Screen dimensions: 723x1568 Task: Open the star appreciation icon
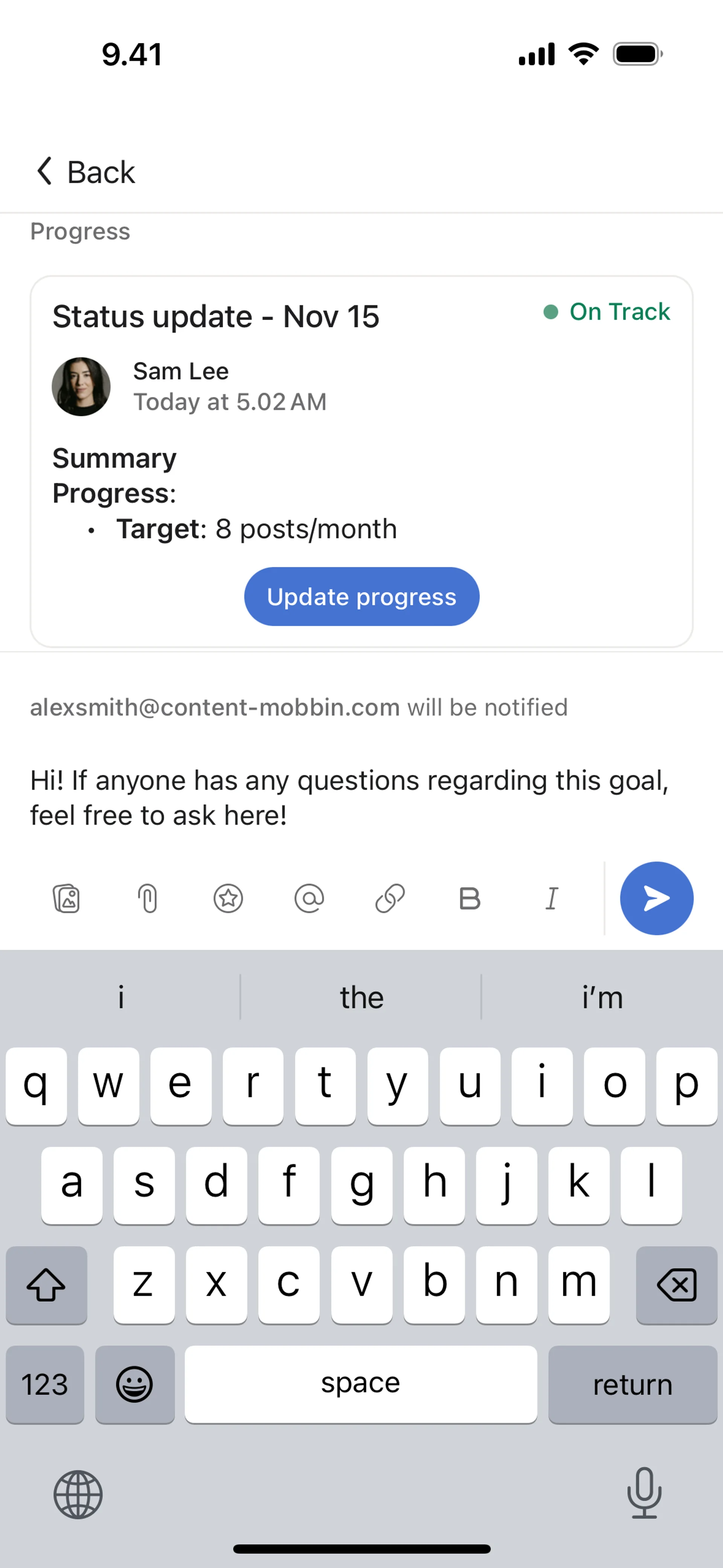228,899
